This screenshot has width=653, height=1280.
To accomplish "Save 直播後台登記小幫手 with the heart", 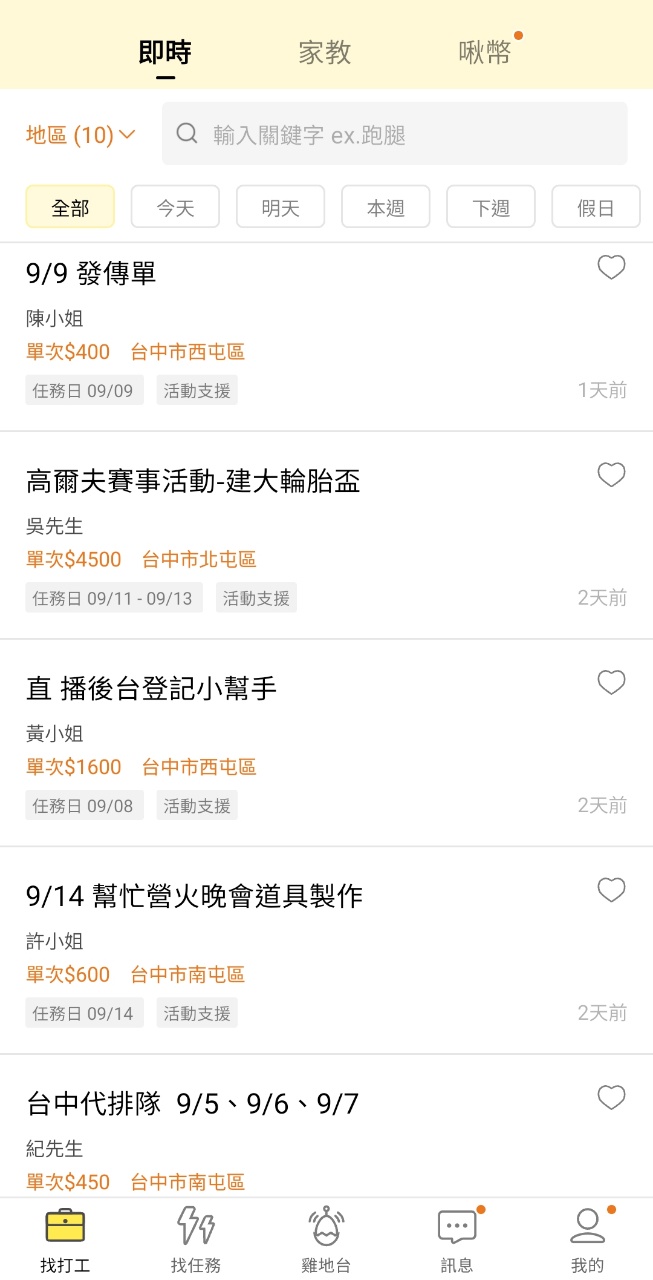I will click(x=611, y=682).
